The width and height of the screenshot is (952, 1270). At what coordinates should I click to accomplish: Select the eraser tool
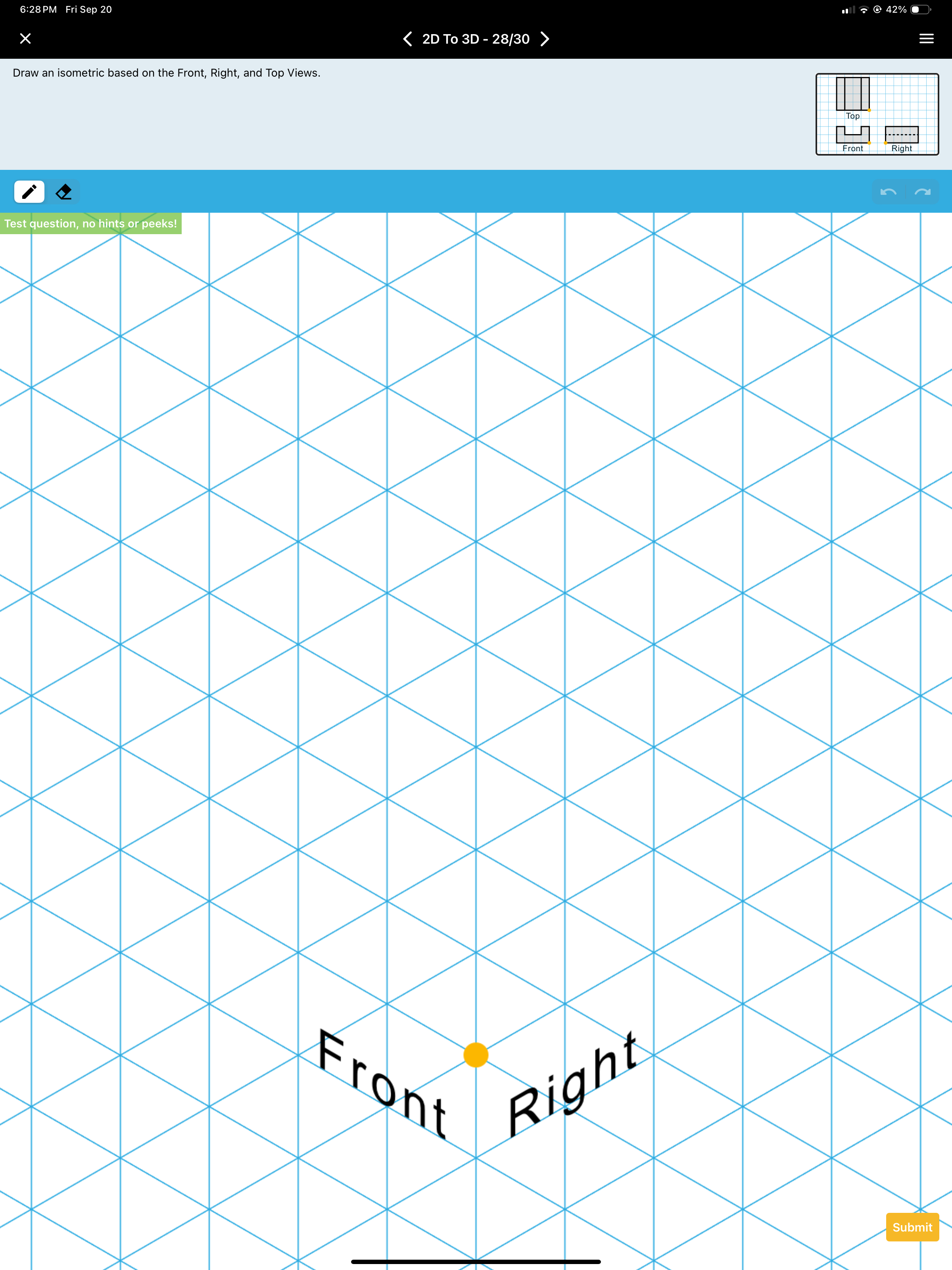[x=64, y=192]
